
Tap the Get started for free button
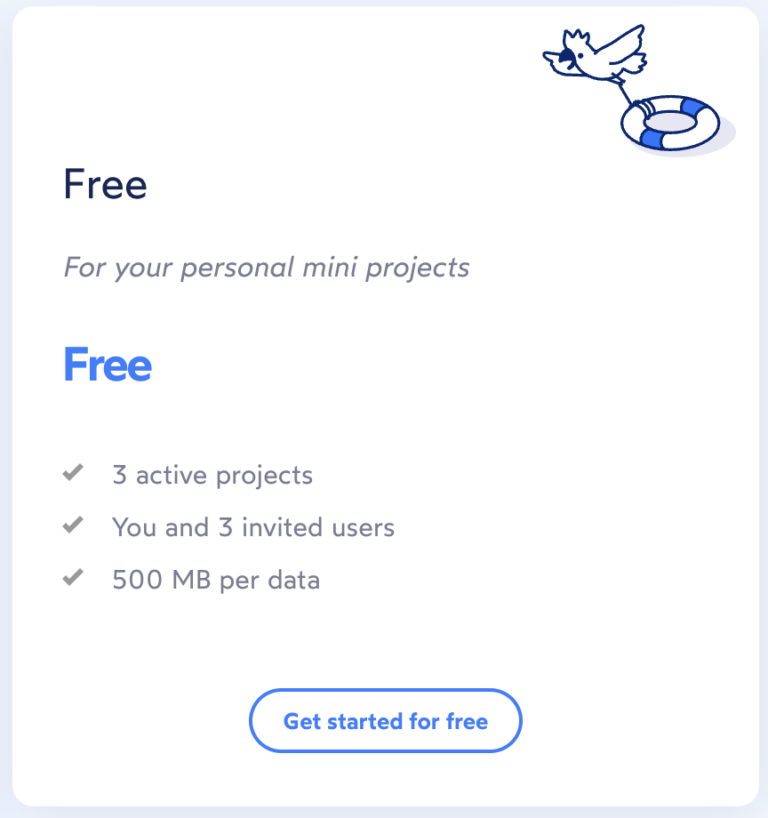click(385, 721)
